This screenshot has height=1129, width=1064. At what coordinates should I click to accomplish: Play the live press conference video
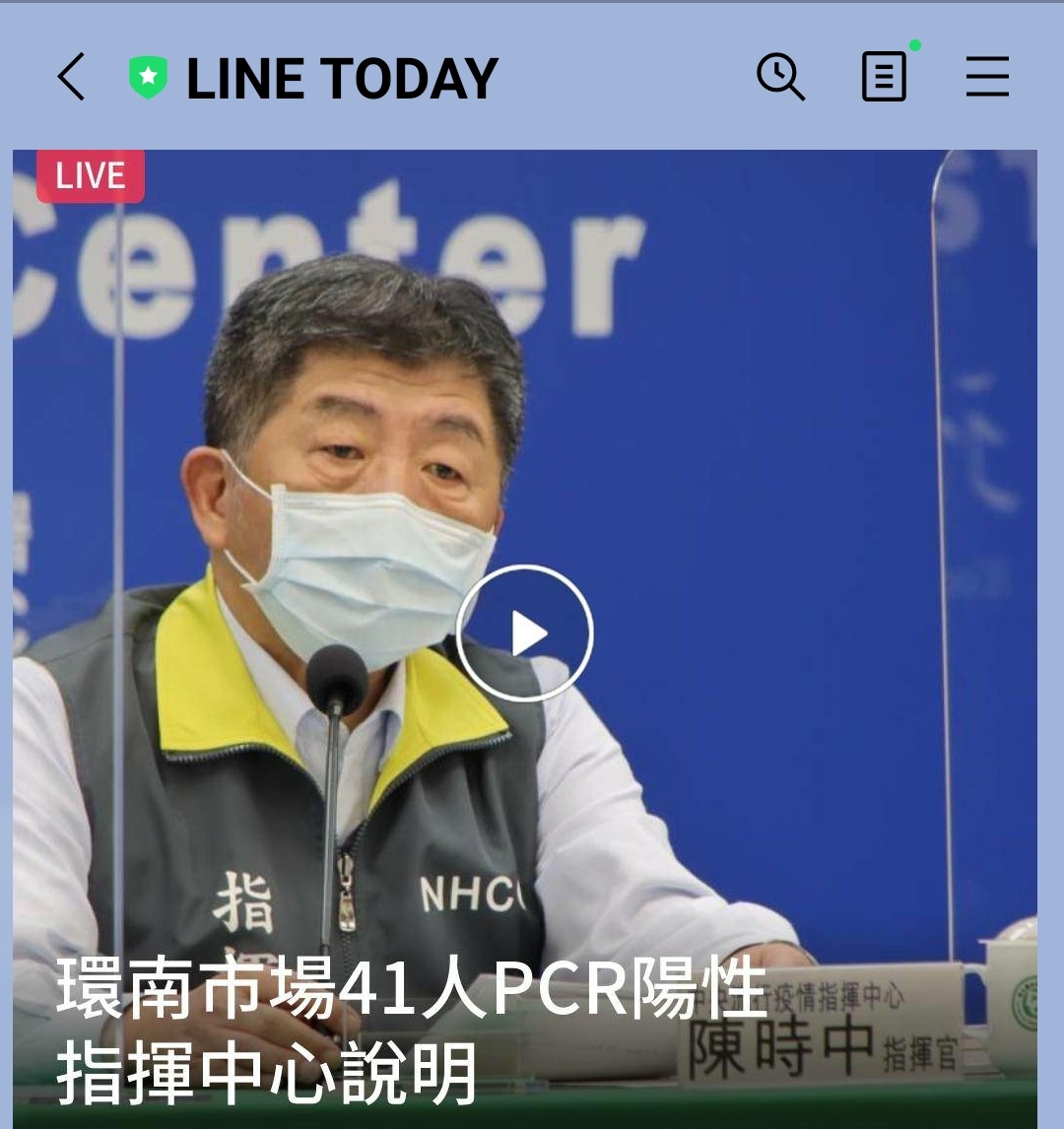click(525, 633)
